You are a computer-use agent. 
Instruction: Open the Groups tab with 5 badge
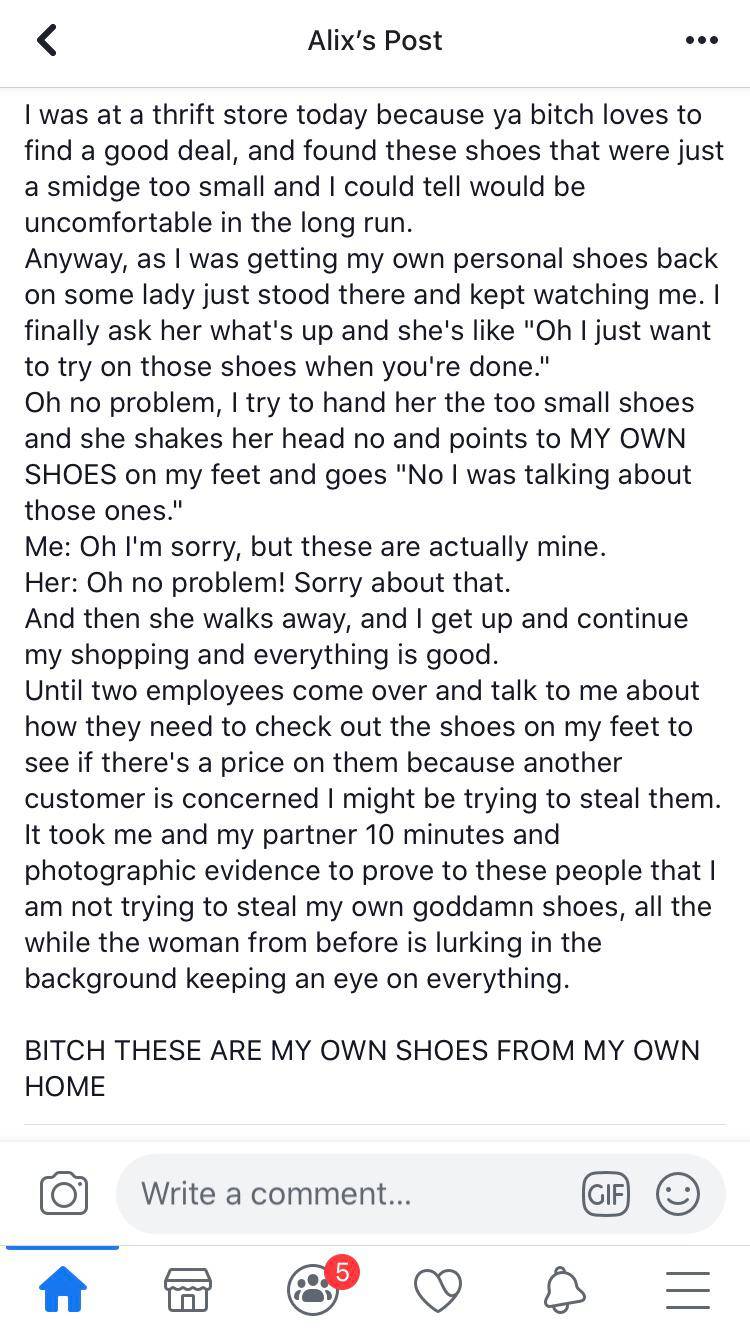(314, 1290)
